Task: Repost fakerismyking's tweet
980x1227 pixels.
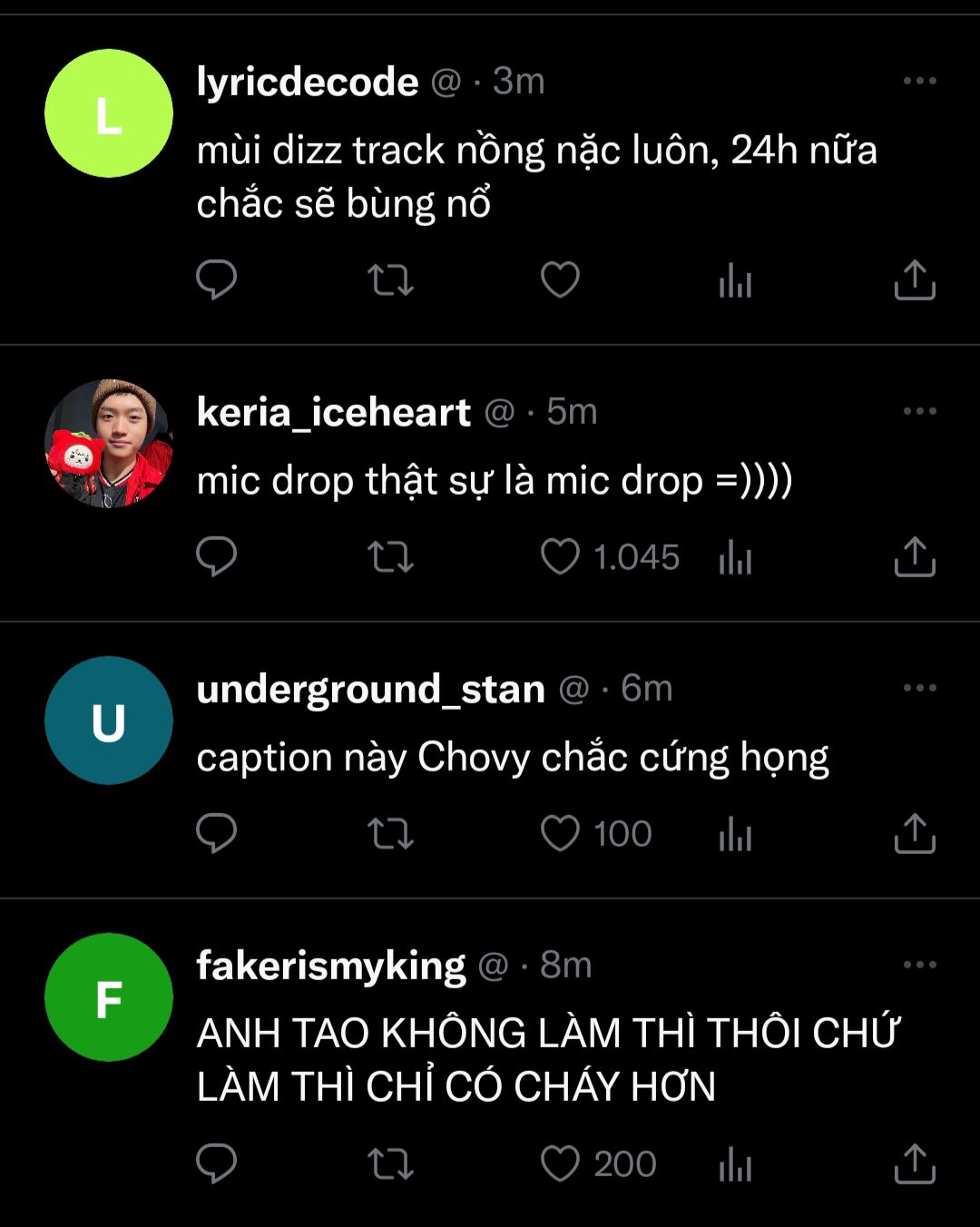Action: [390, 1163]
